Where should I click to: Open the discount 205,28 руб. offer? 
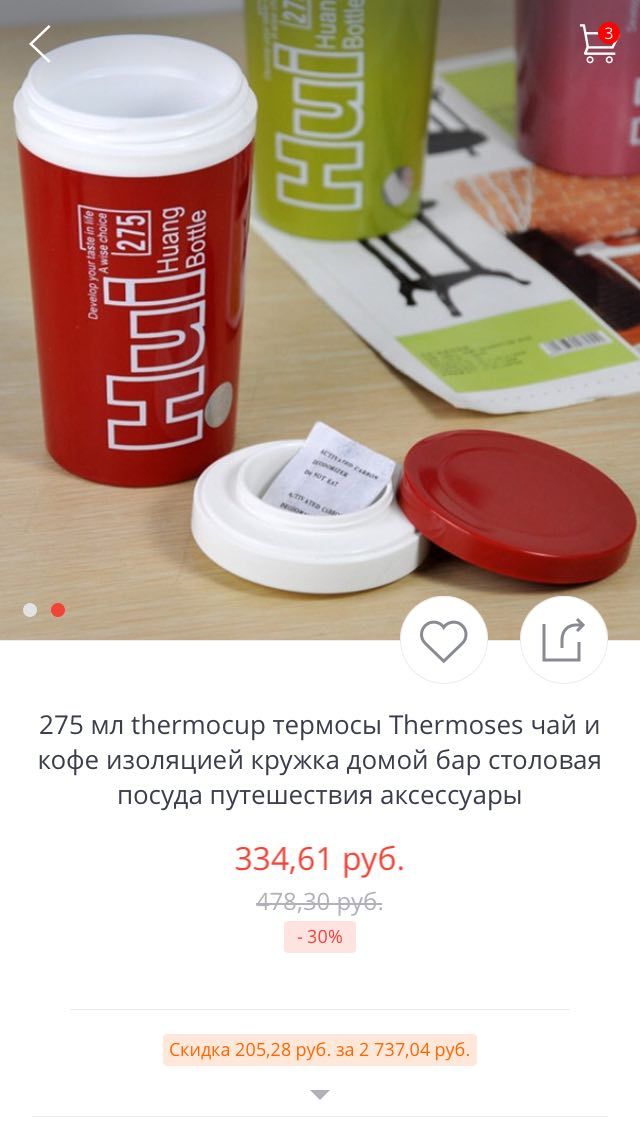(320, 1050)
